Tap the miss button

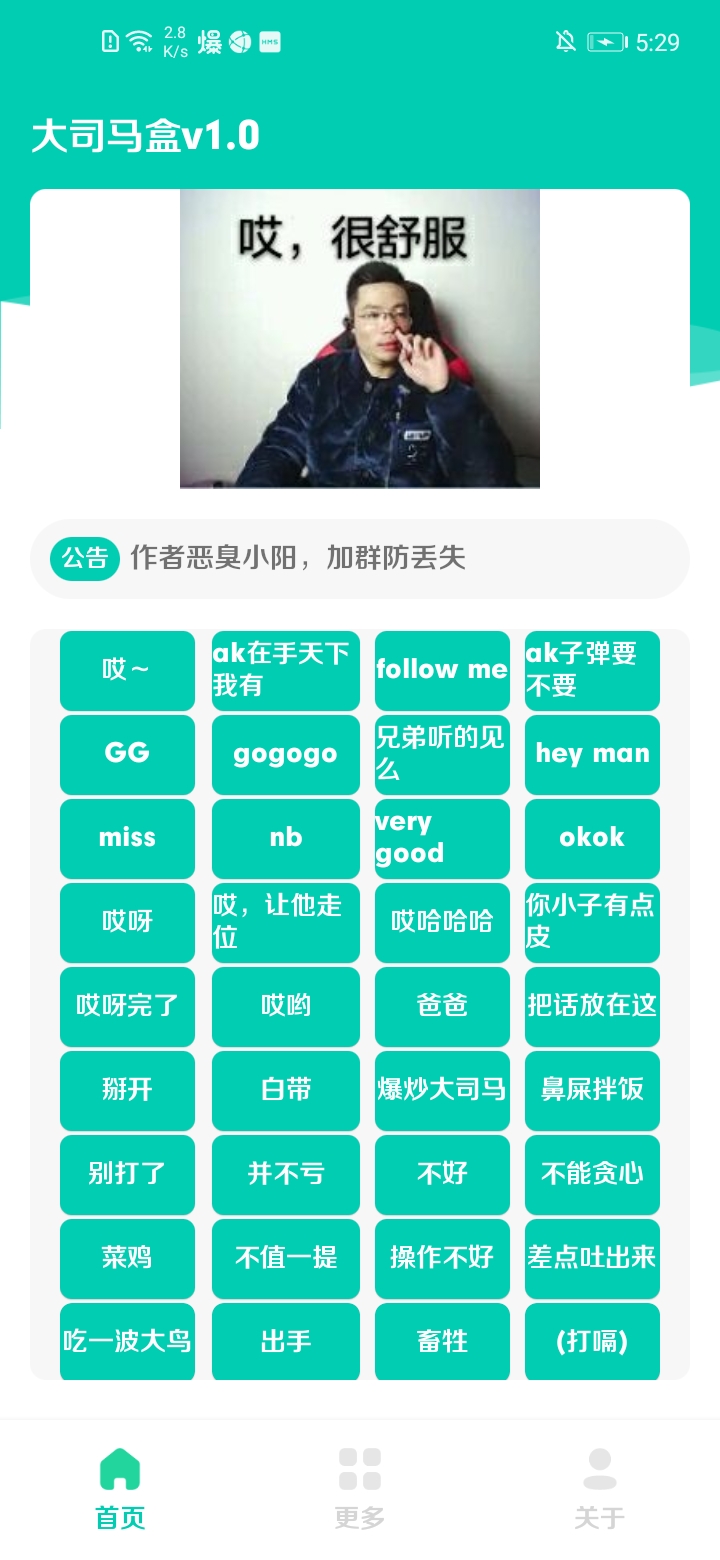(x=127, y=838)
